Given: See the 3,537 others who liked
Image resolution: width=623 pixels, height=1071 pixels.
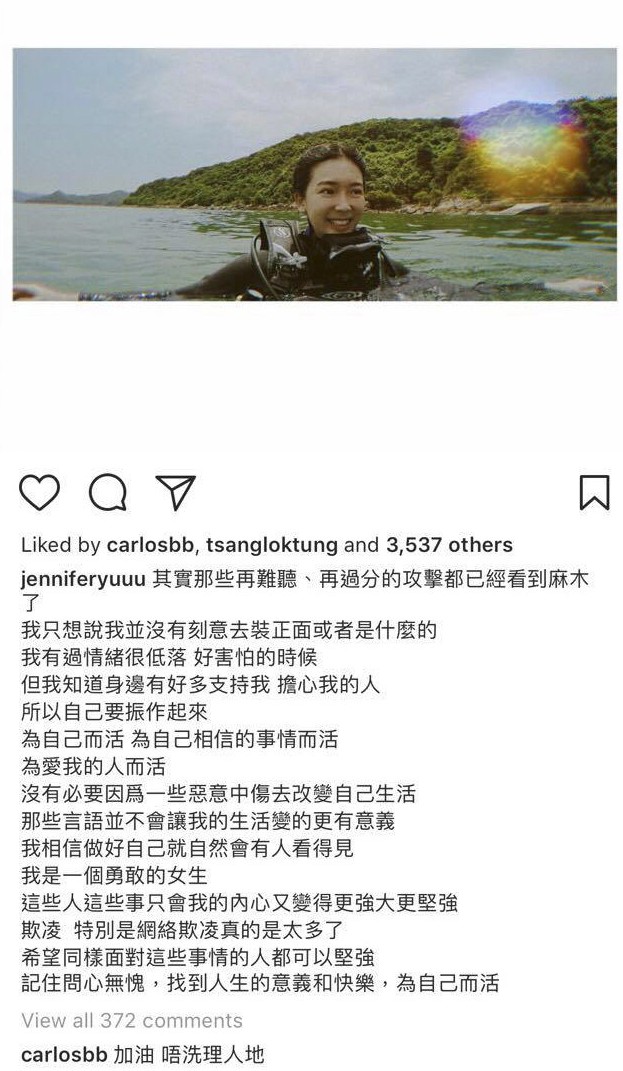Looking at the screenshot, I should [x=449, y=545].
